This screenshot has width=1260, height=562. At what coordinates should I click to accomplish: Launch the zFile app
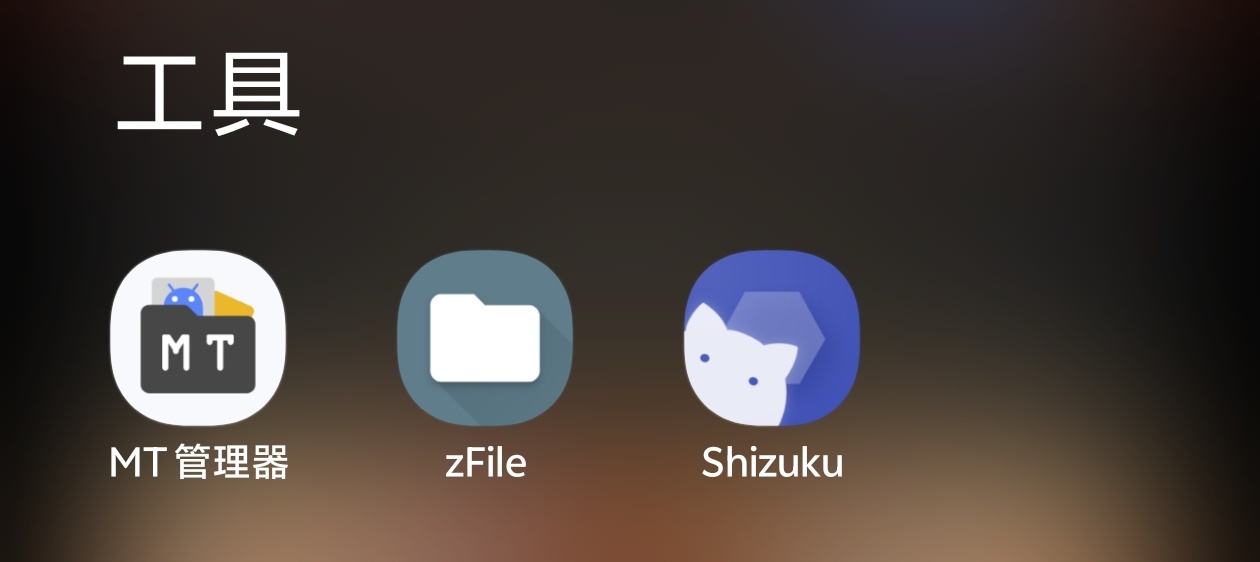click(x=485, y=339)
